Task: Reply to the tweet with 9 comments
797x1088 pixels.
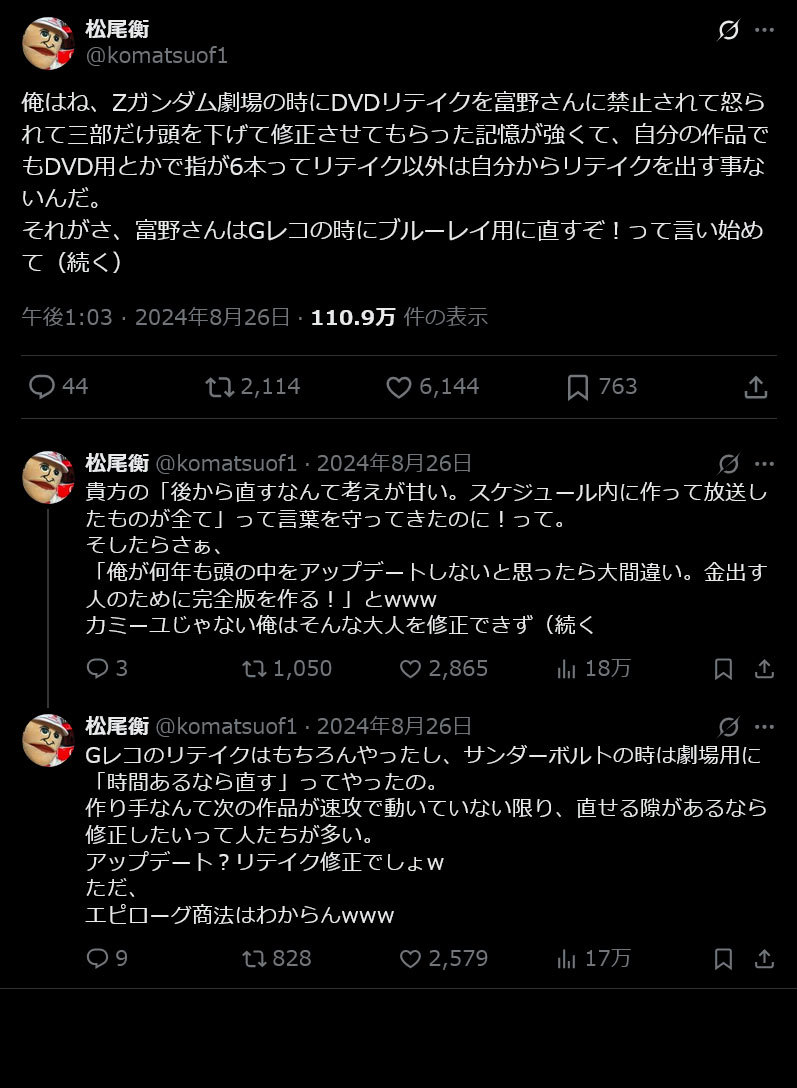Action: tap(98, 959)
